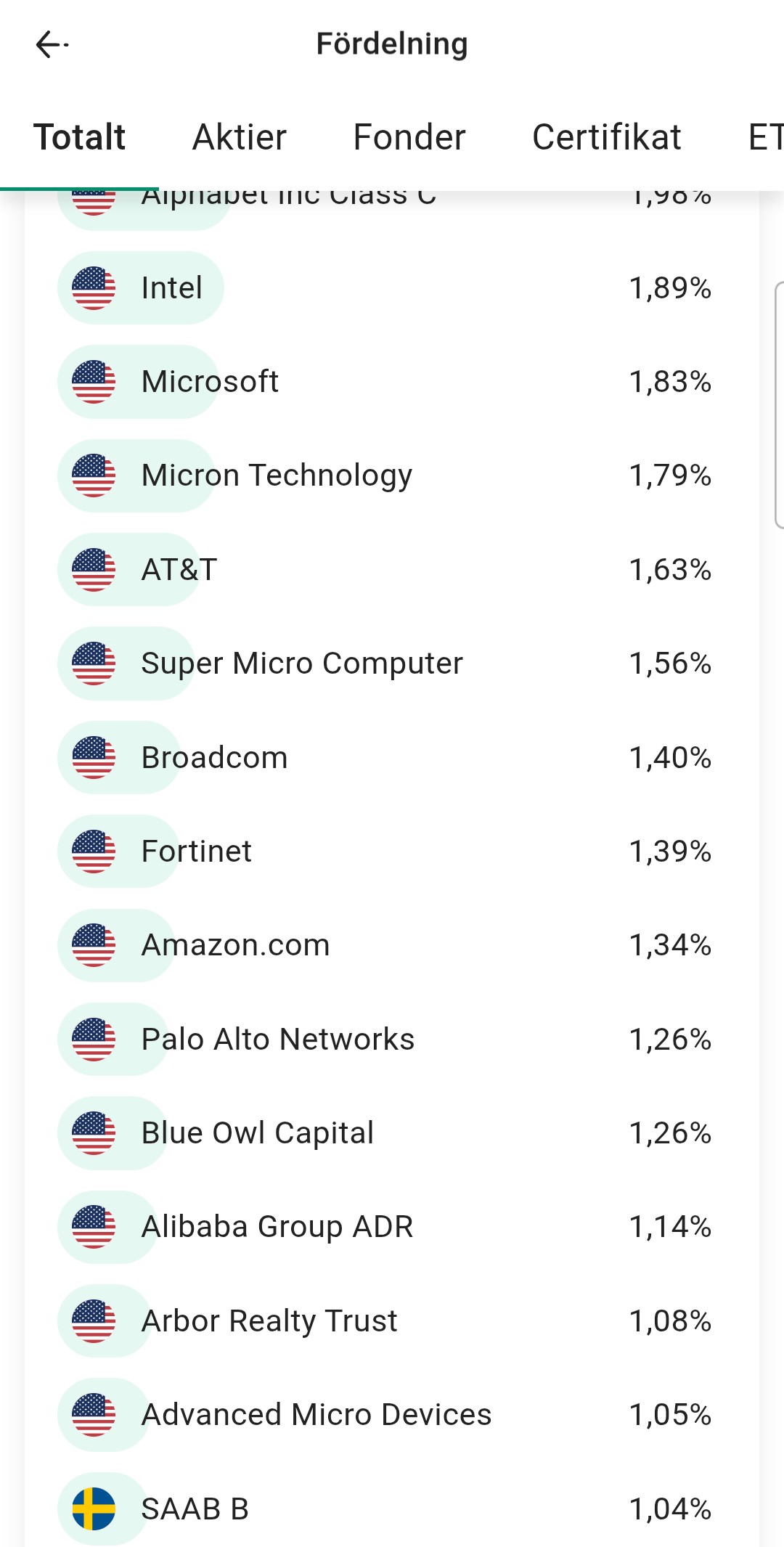
Task: Switch to the Aktier tab
Action: coord(240,137)
